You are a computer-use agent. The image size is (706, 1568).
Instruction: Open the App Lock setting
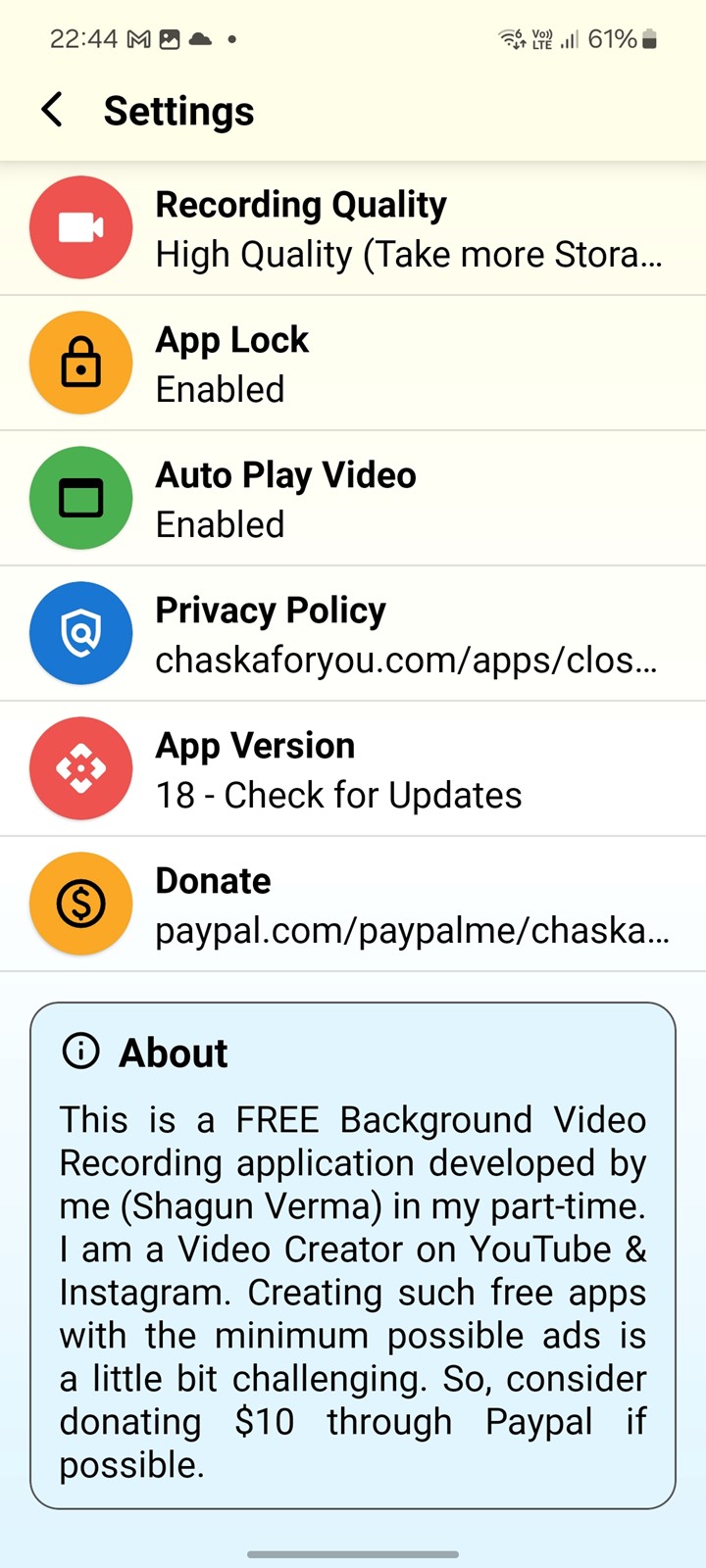tap(353, 363)
